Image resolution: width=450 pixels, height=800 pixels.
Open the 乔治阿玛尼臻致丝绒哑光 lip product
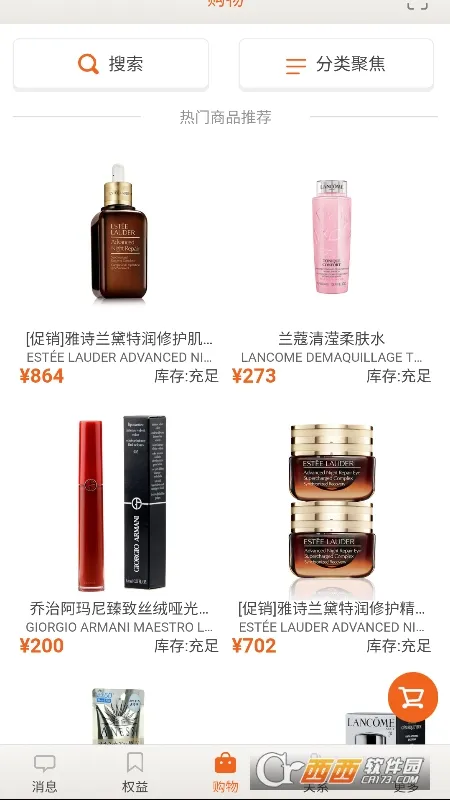(118, 536)
